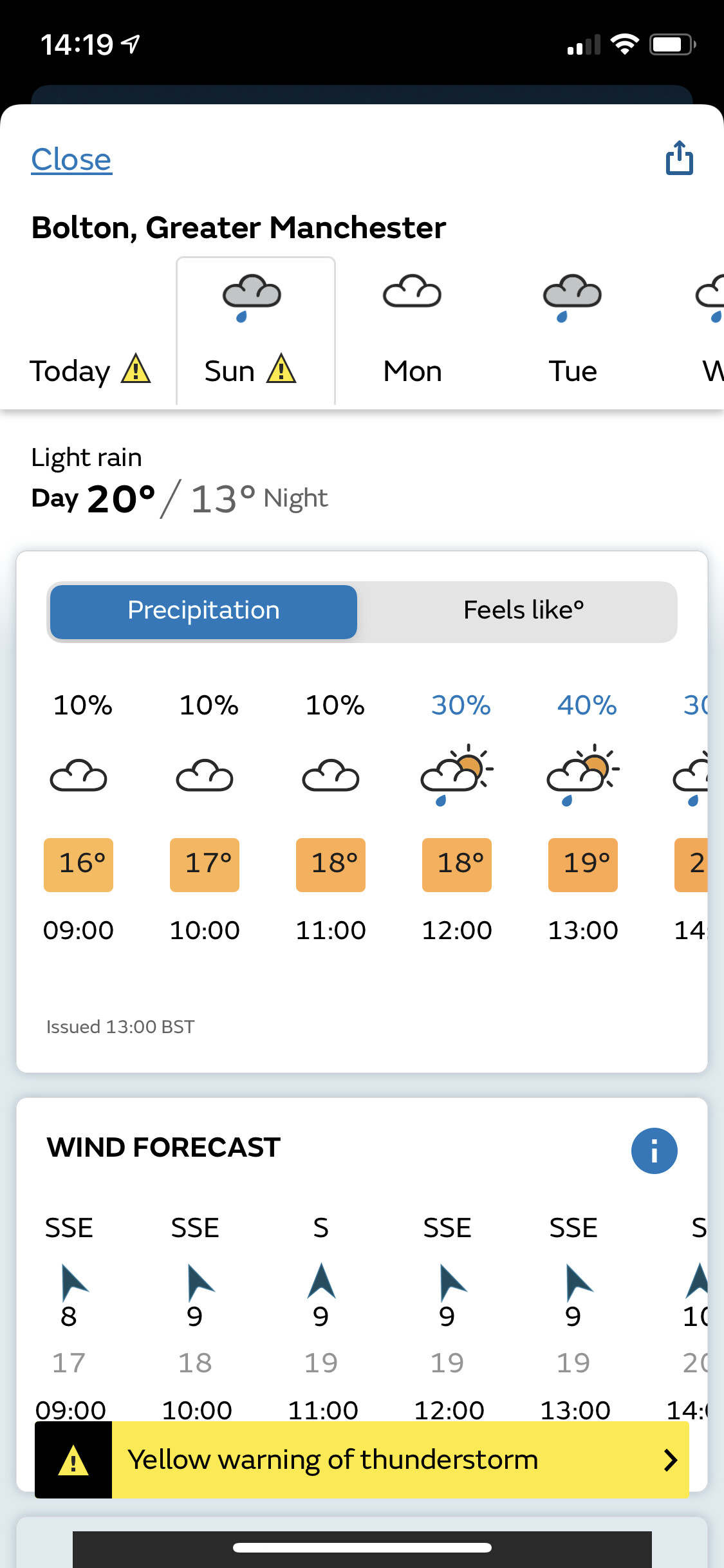Select the Today forecast tab
The width and height of the screenshot is (724, 1568).
tap(89, 332)
